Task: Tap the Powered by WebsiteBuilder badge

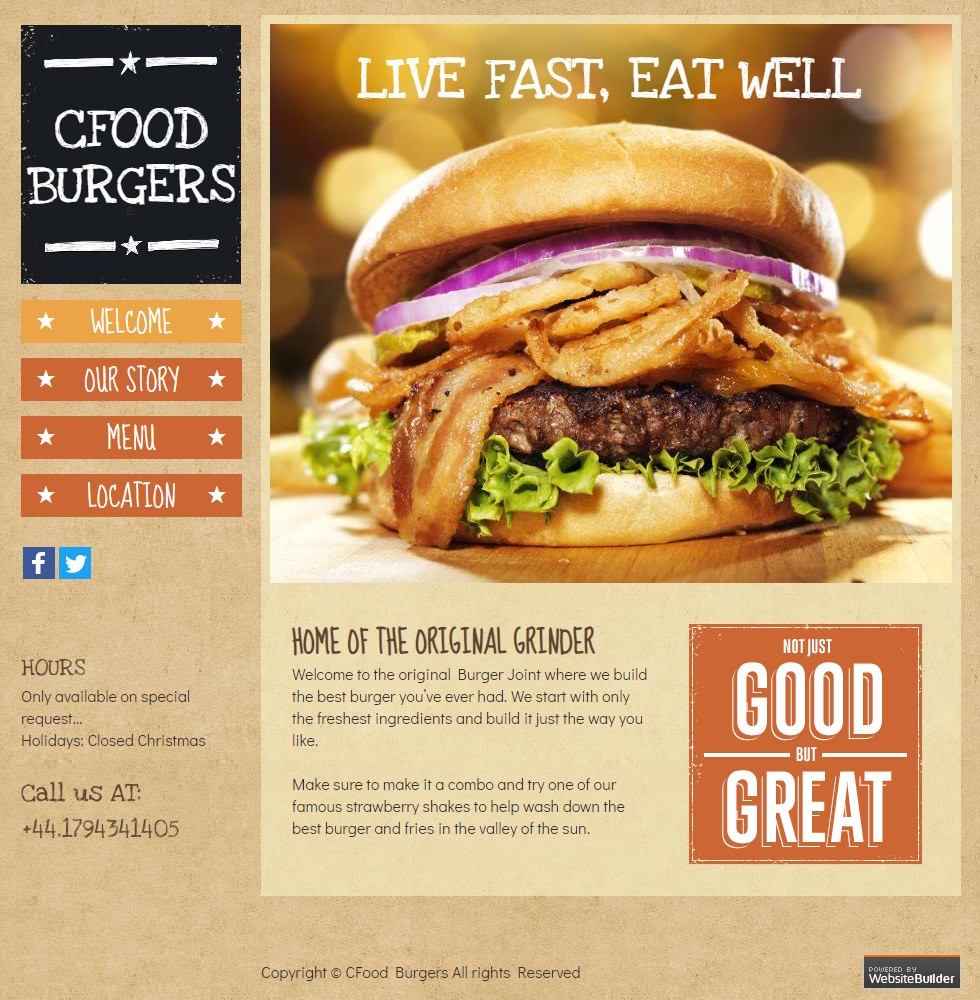Action: (911, 972)
